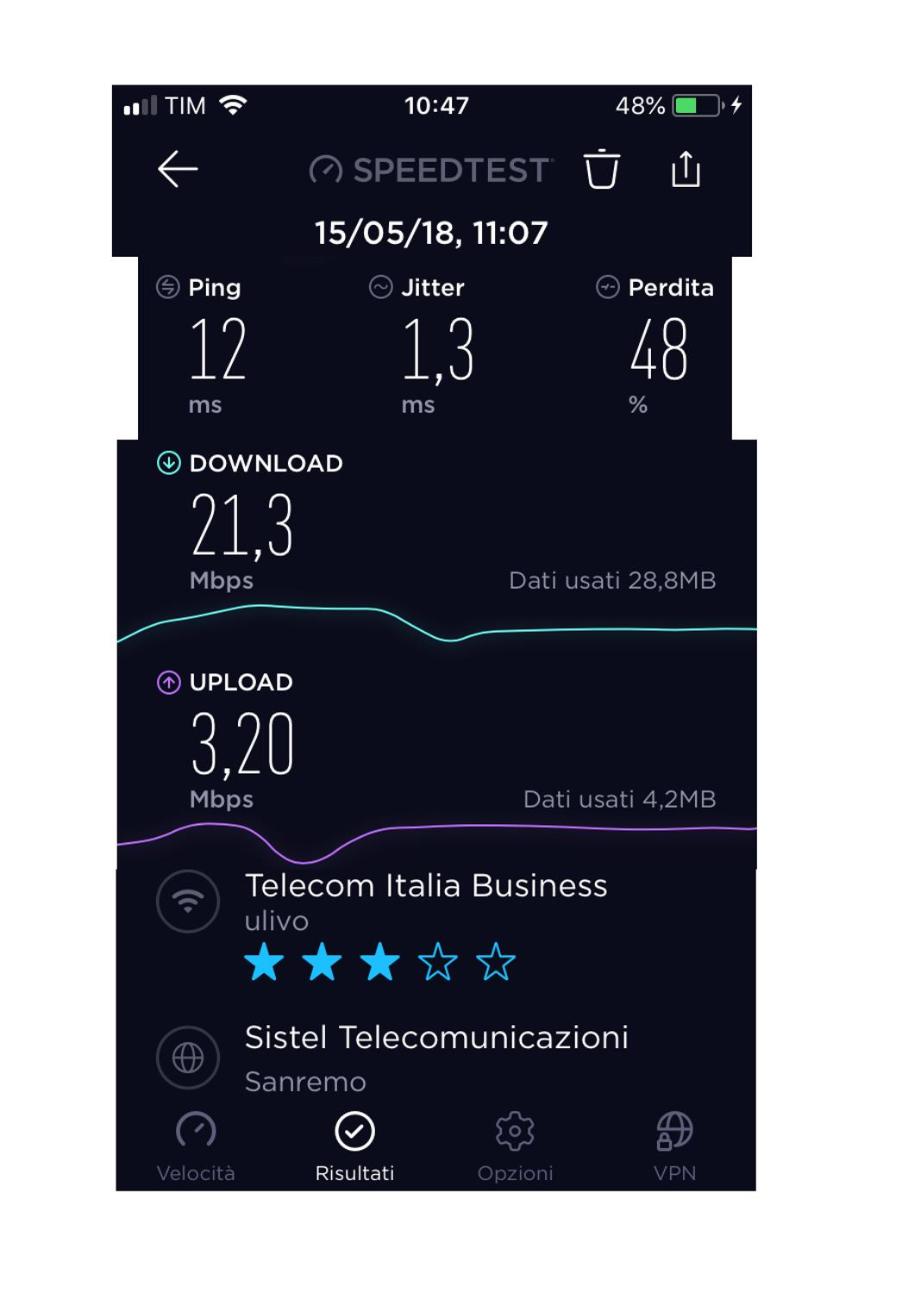The image size is (902, 1293).
Task: Give Telecom Italia Business one star
Action: pos(264,965)
